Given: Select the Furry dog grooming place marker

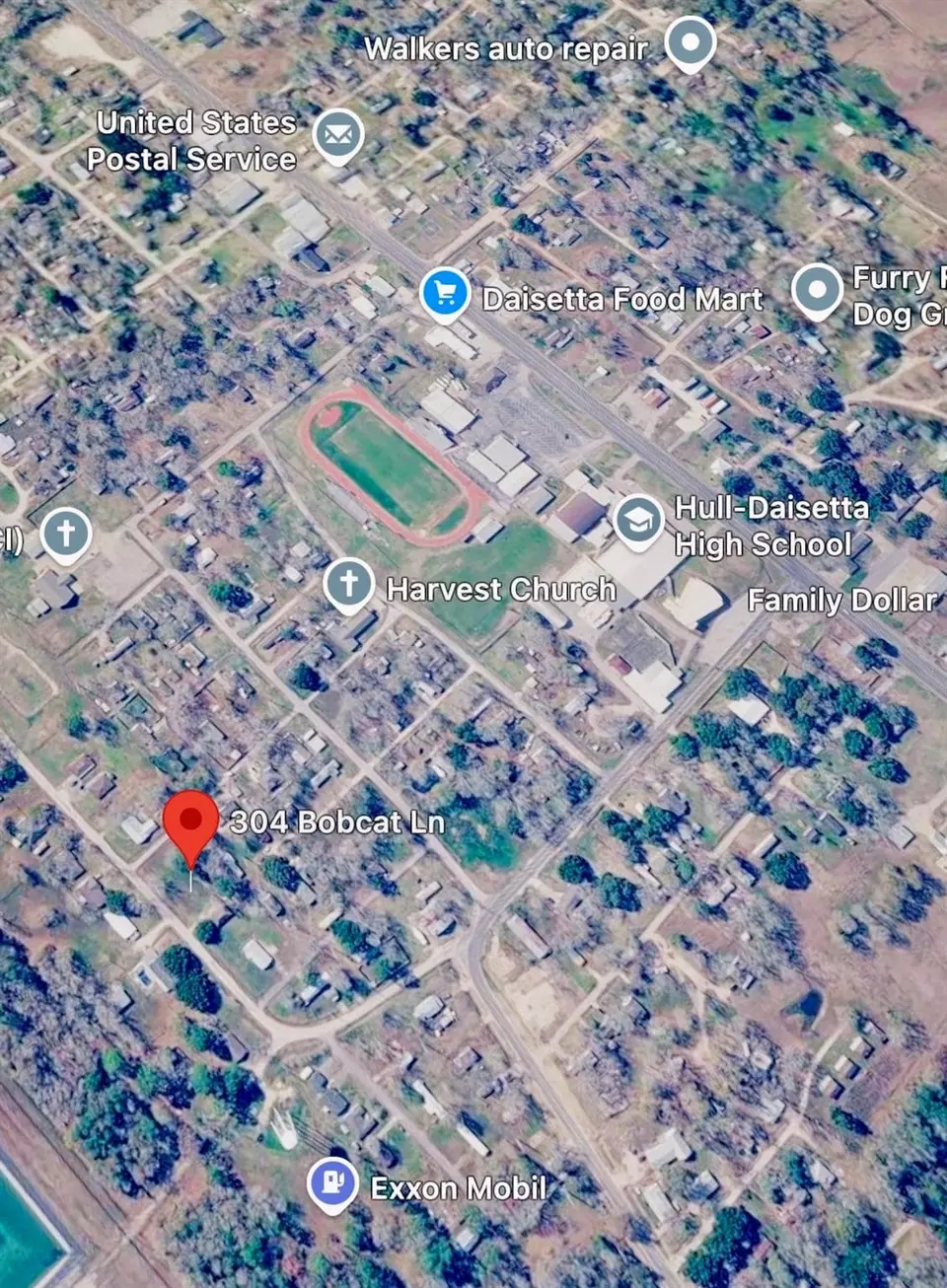Looking at the screenshot, I should [817, 291].
